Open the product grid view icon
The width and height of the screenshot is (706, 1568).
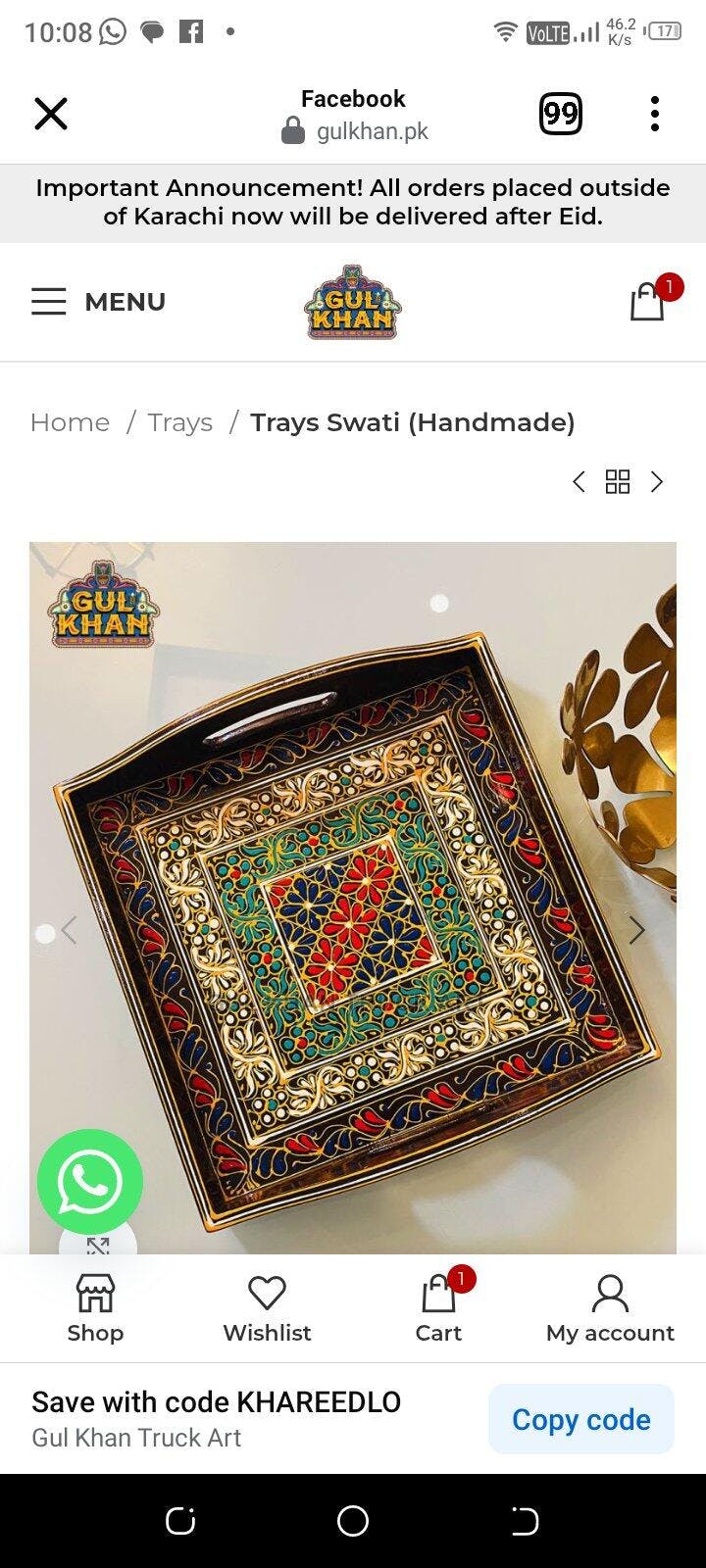(618, 481)
